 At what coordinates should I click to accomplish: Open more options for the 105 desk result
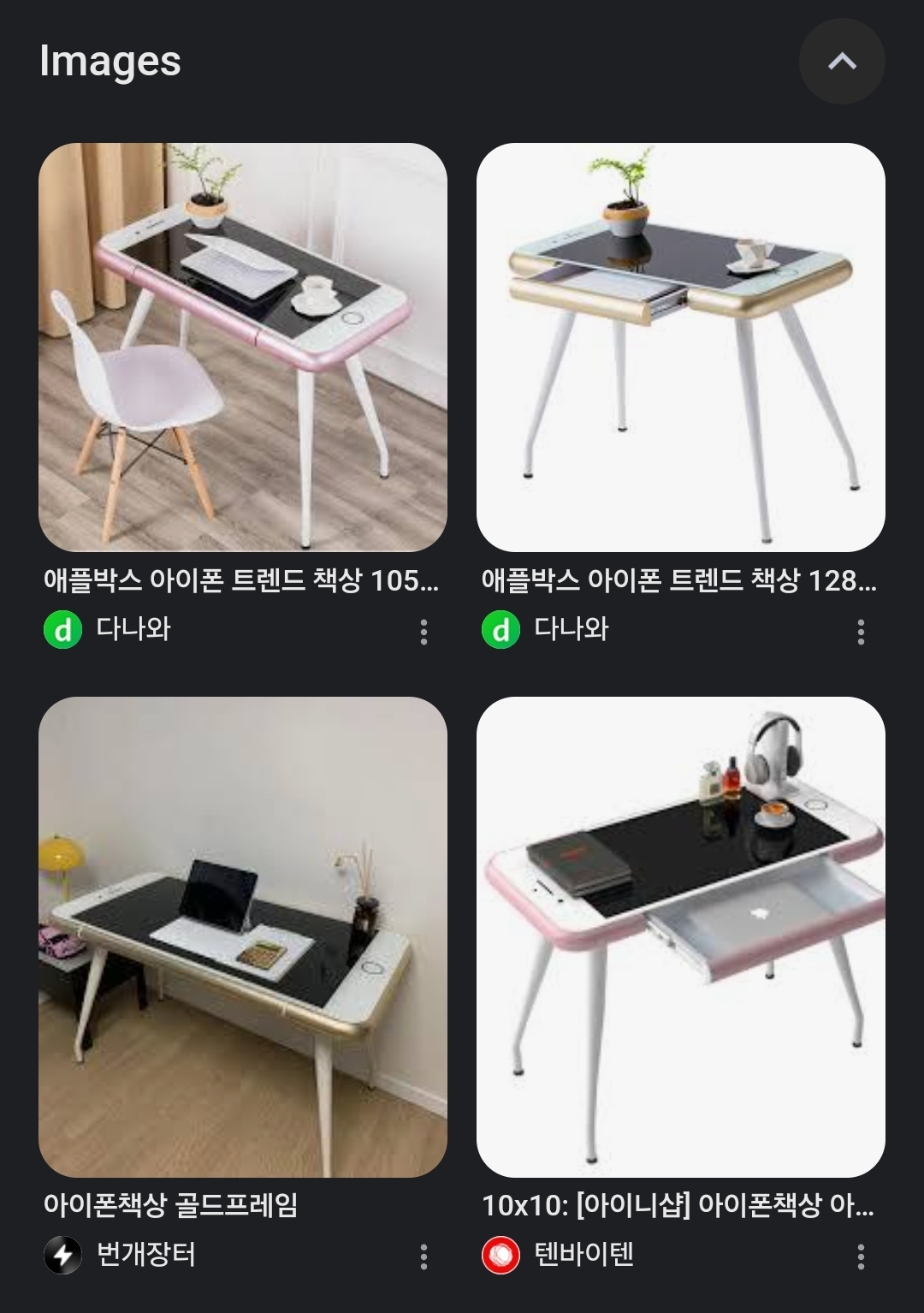point(423,632)
